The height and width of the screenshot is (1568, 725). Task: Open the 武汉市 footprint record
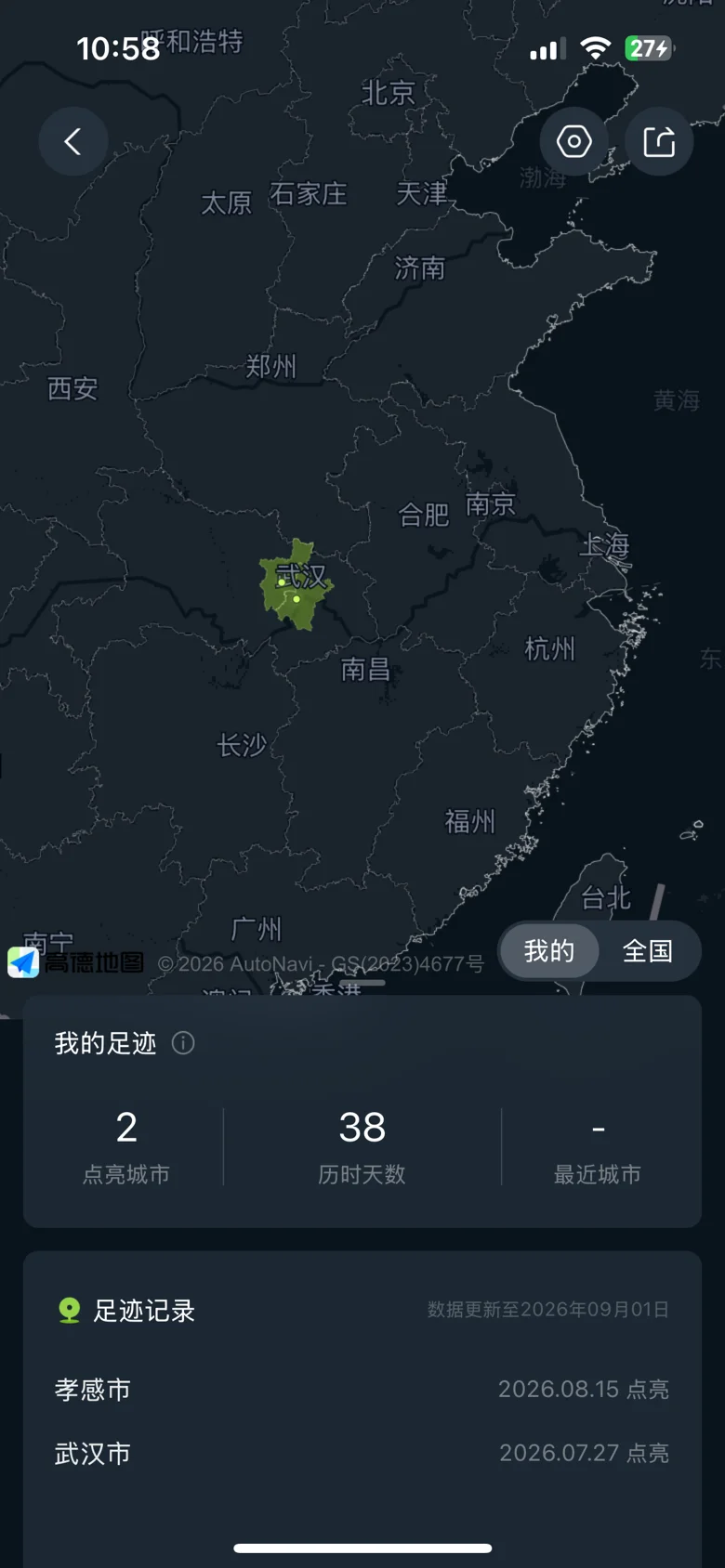tap(362, 1453)
